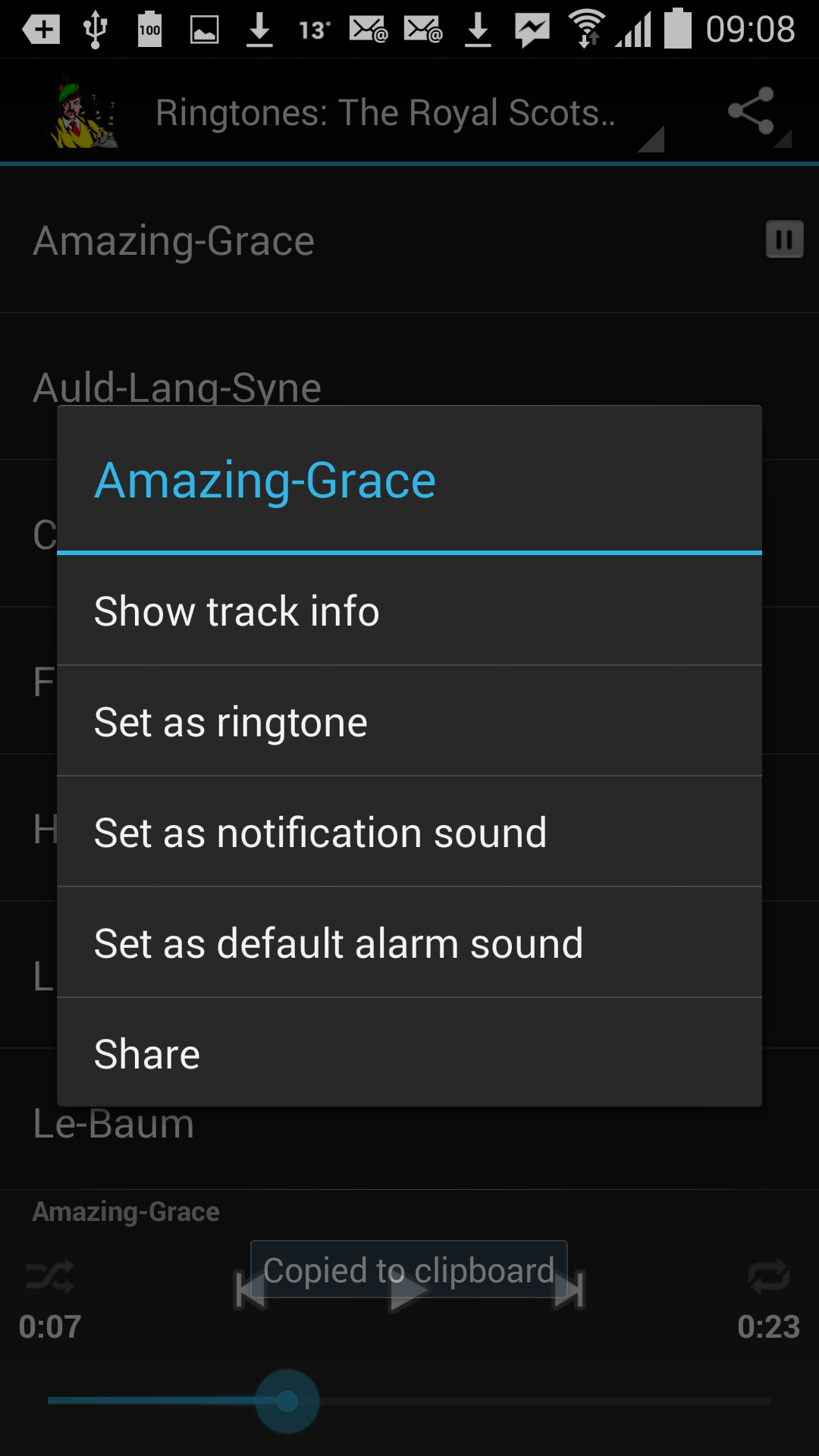The image size is (819, 1456).
Task: Toggle repeat mode
Action: pyautogui.click(x=769, y=1276)
